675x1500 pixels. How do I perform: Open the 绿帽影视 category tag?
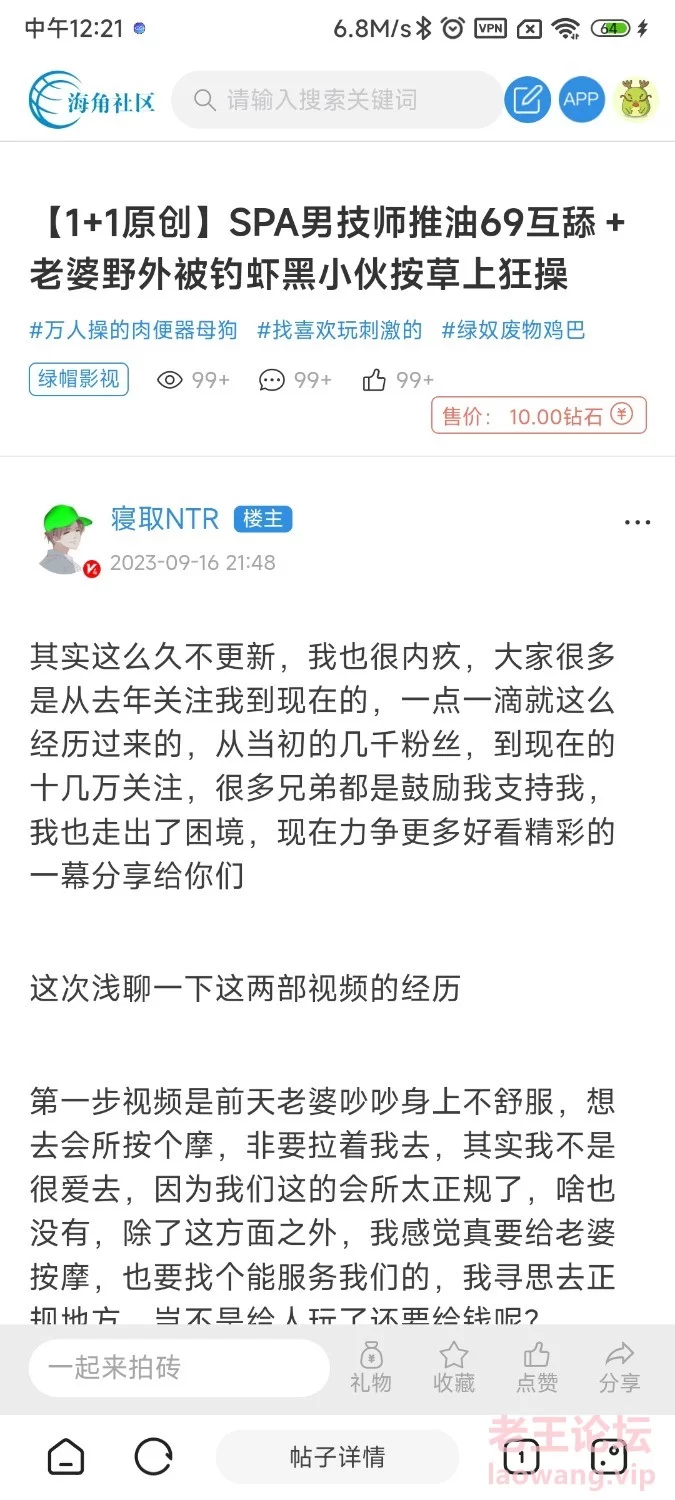[79, 379]
